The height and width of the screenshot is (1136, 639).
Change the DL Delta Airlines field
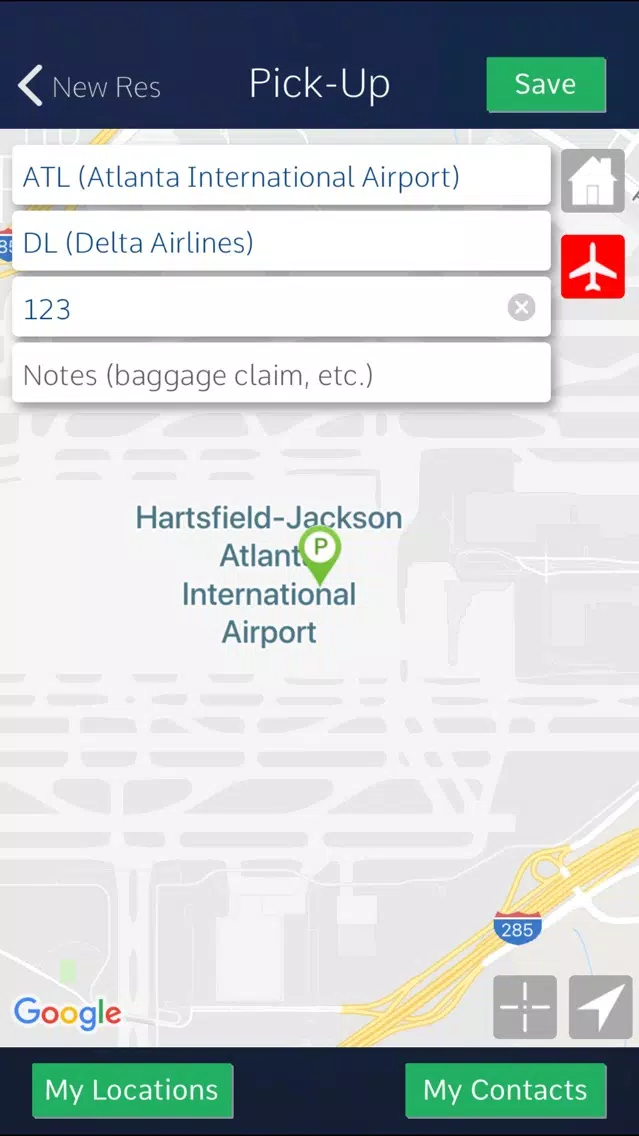click(x=281, y=242)
